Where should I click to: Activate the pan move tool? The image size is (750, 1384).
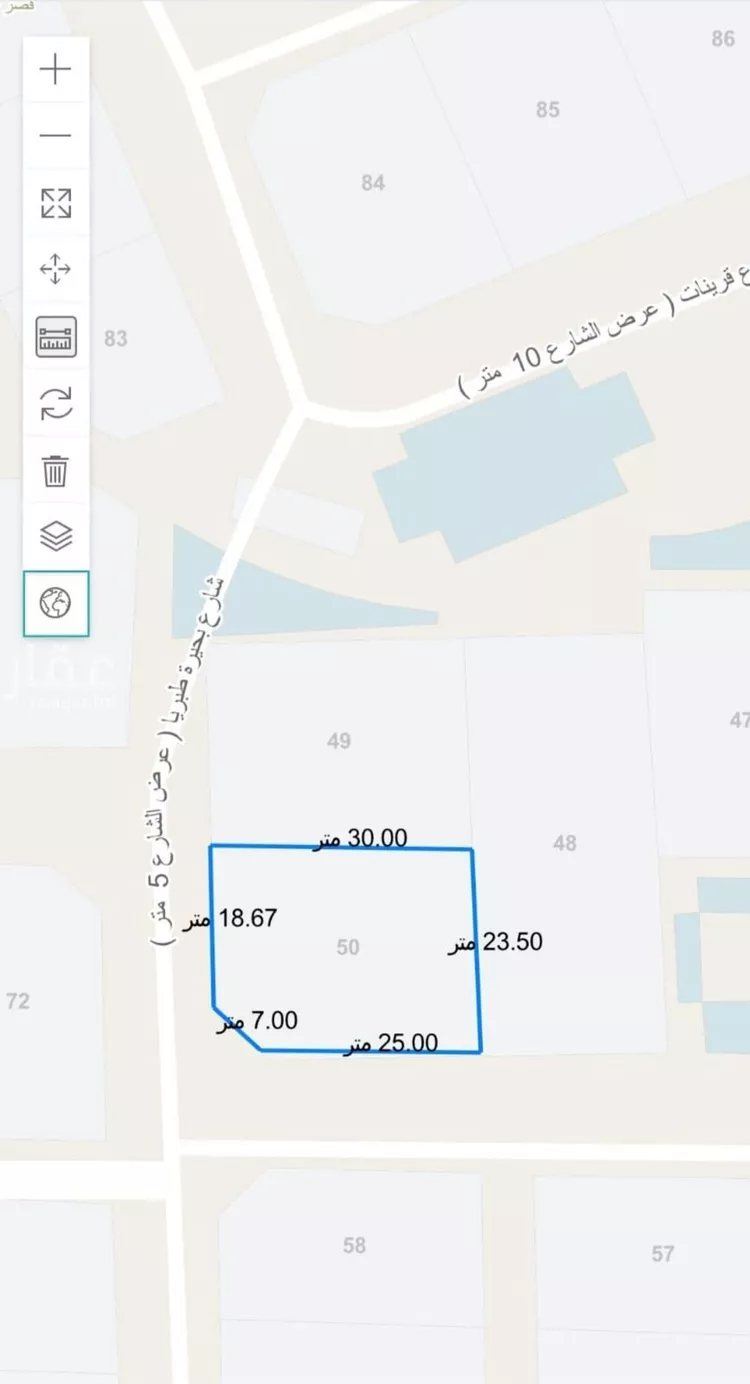tap(56, 269)
